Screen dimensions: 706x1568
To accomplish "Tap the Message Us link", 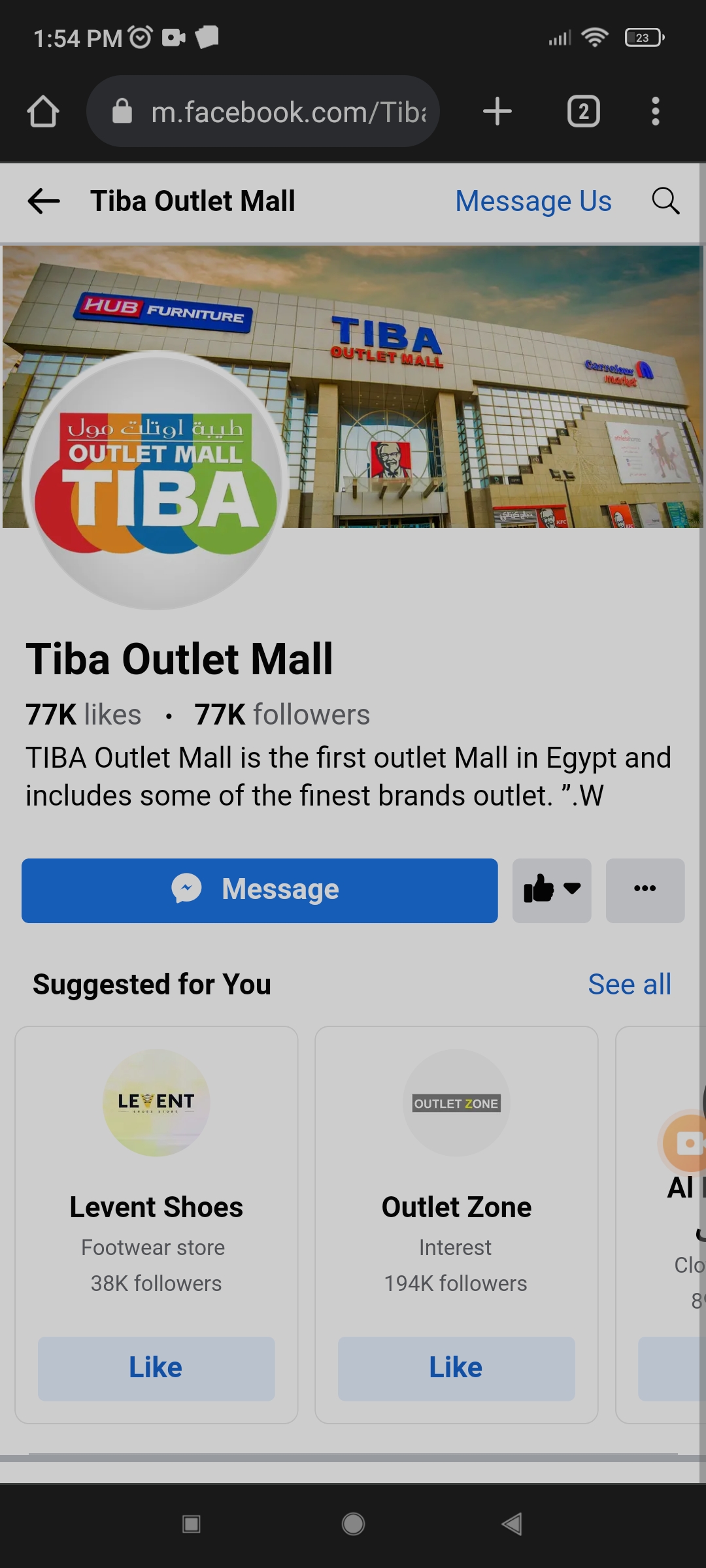I will coord(533,201).
